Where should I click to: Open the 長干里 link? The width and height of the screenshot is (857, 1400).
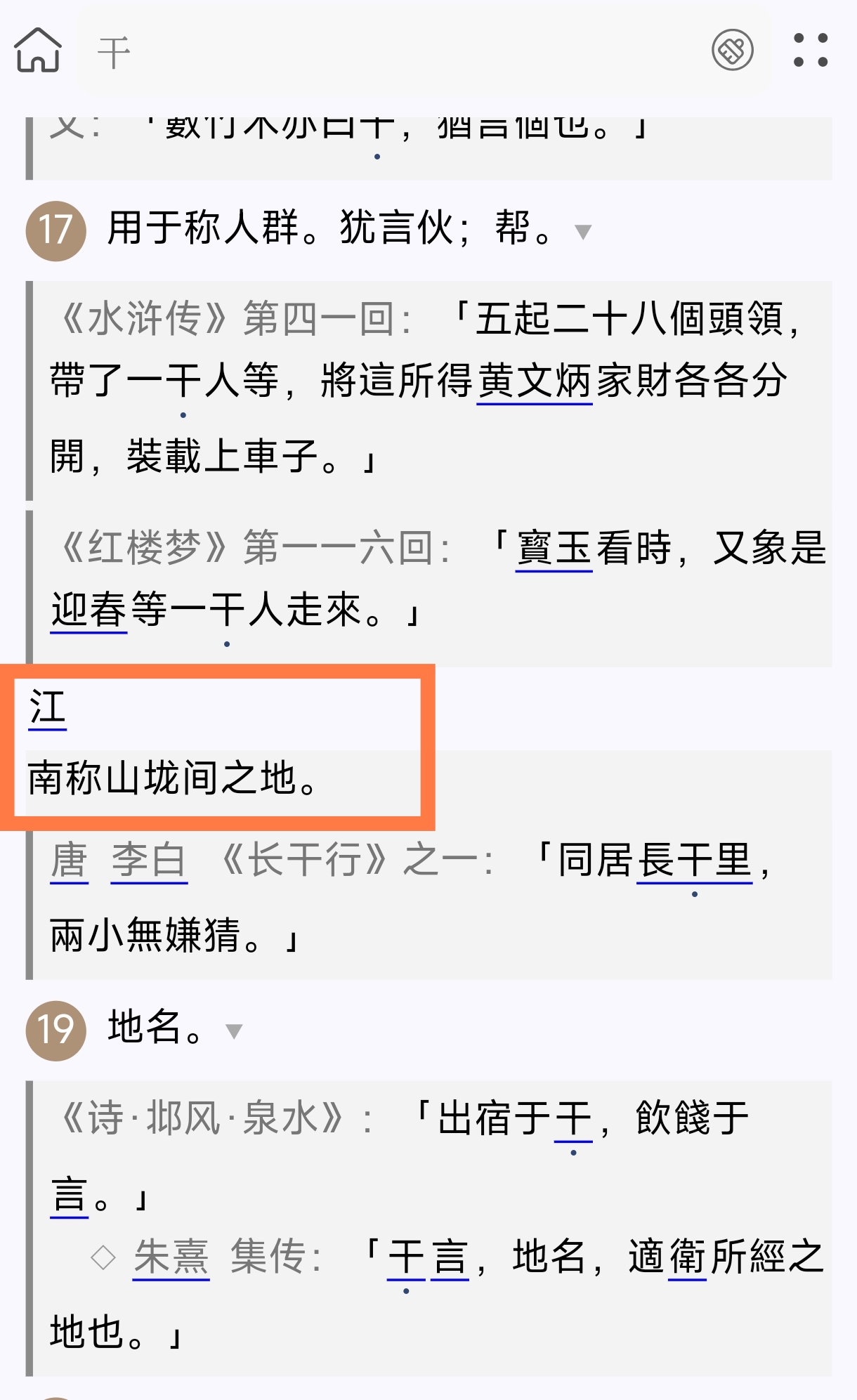pyautogui.click(x=694, y=861)
